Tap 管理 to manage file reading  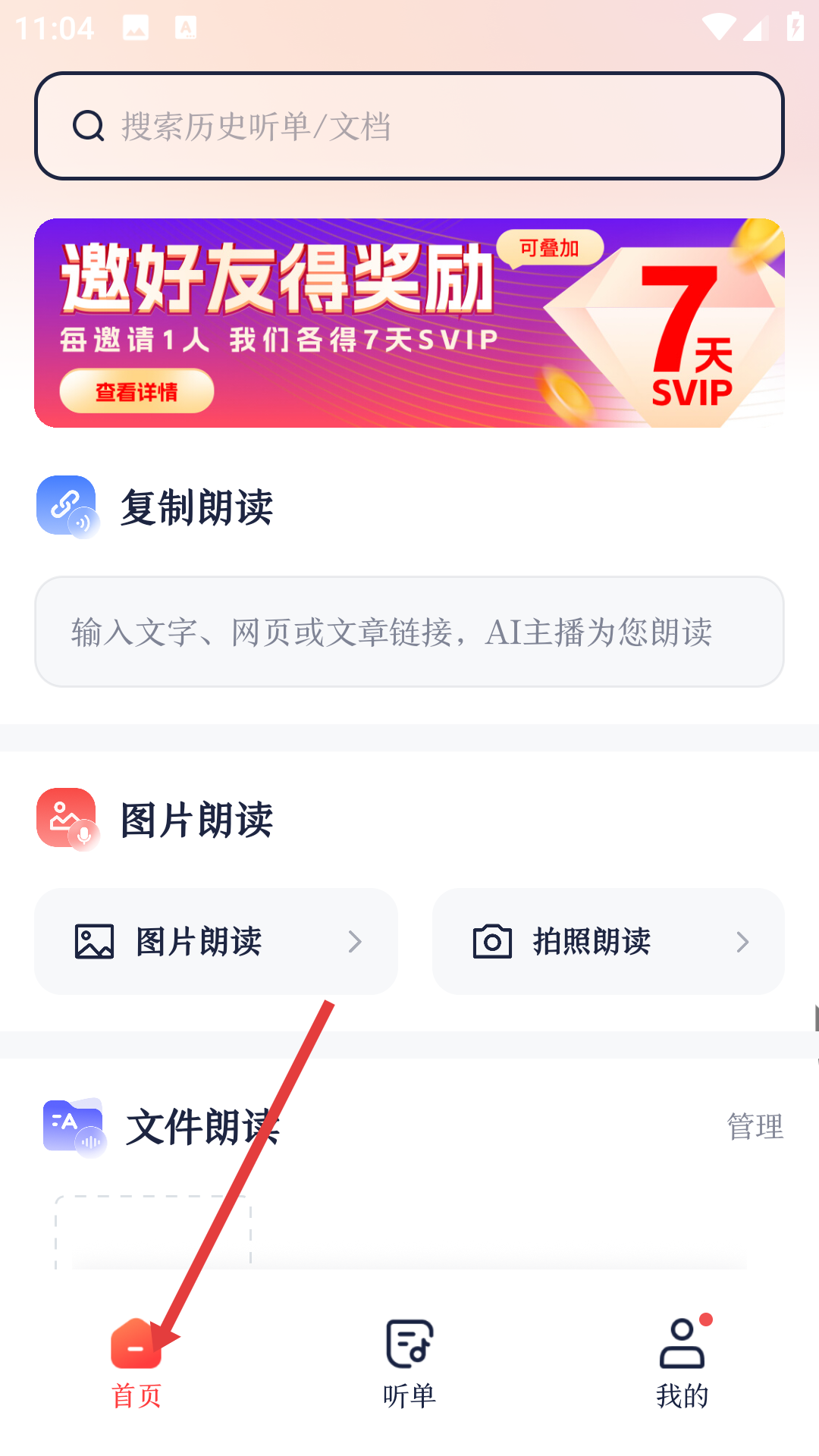(x=755, y=1126)
